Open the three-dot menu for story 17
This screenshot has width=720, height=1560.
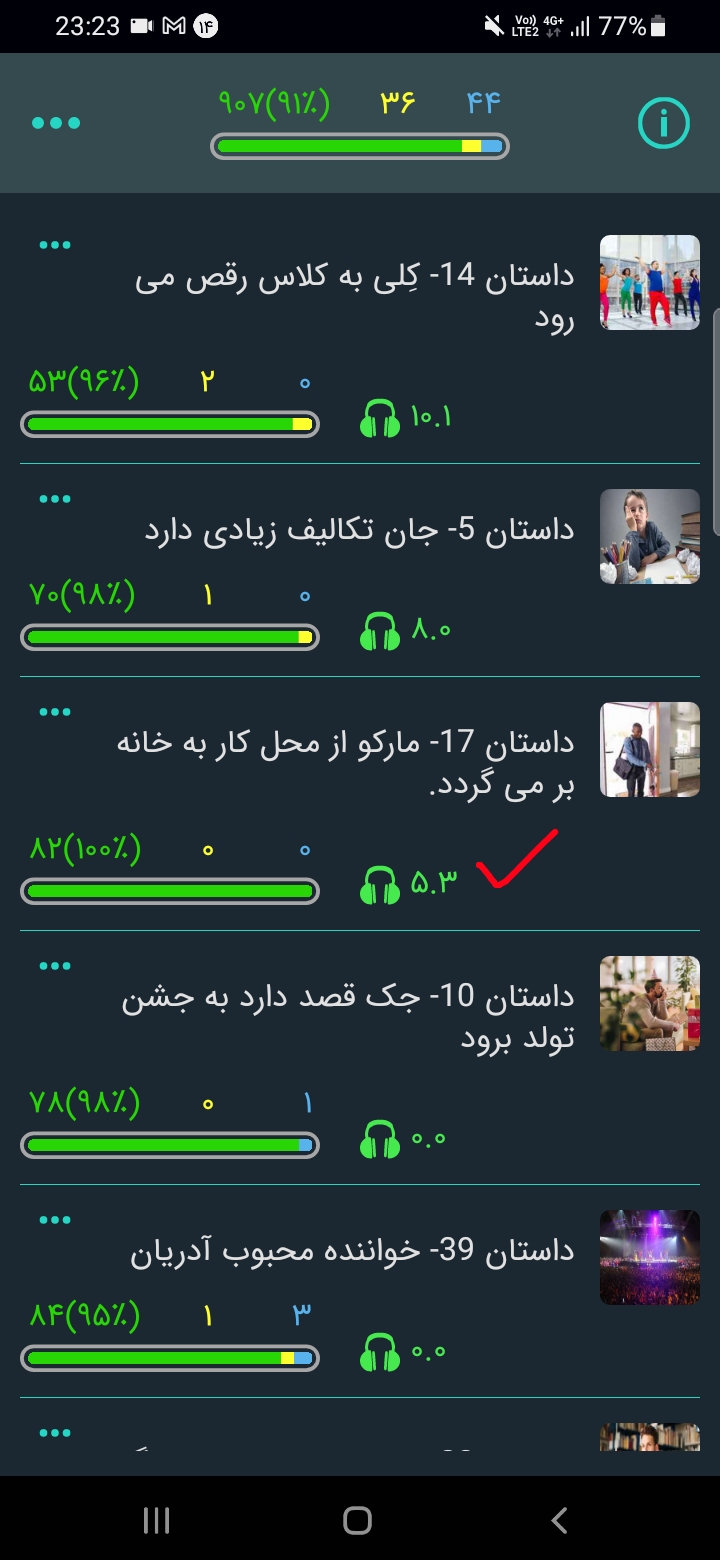coord(55,713)
